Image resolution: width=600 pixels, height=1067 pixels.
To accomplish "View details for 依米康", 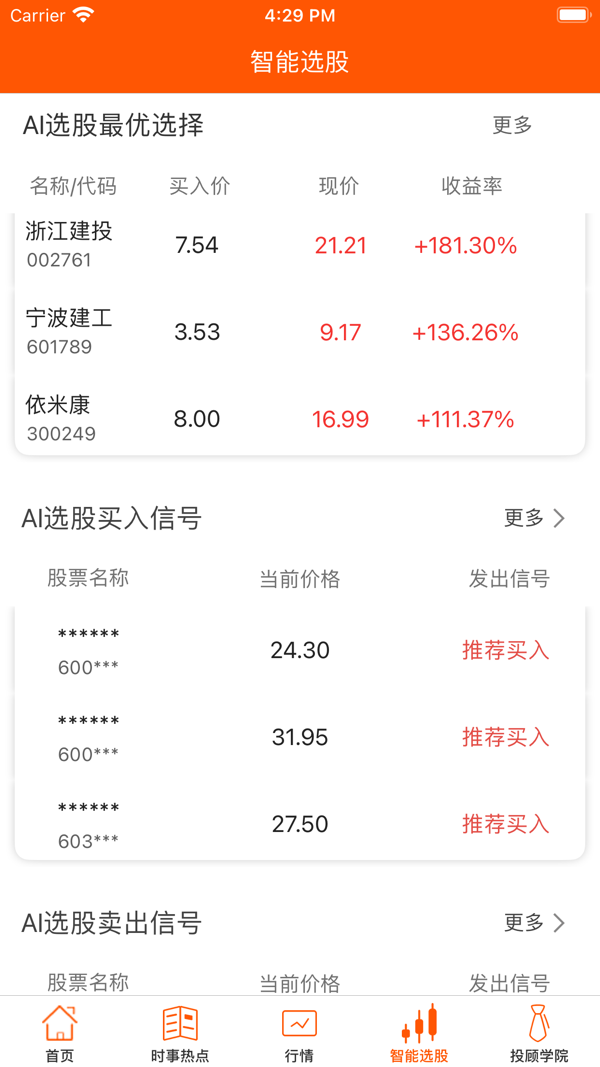I will pyautogui.click(x=299, y=419).
